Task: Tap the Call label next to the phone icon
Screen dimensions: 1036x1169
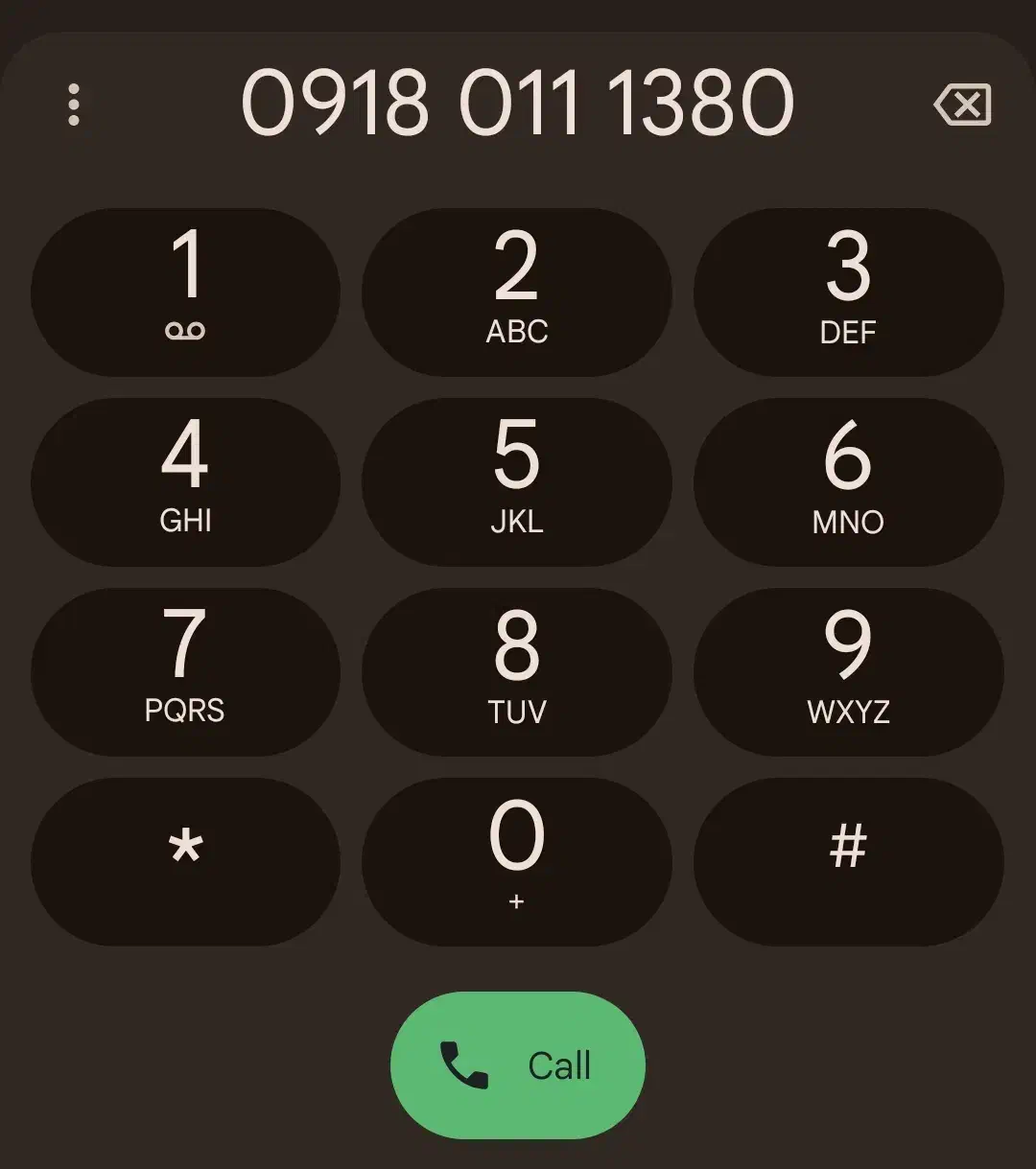Action: click(x=560, y=1064)
